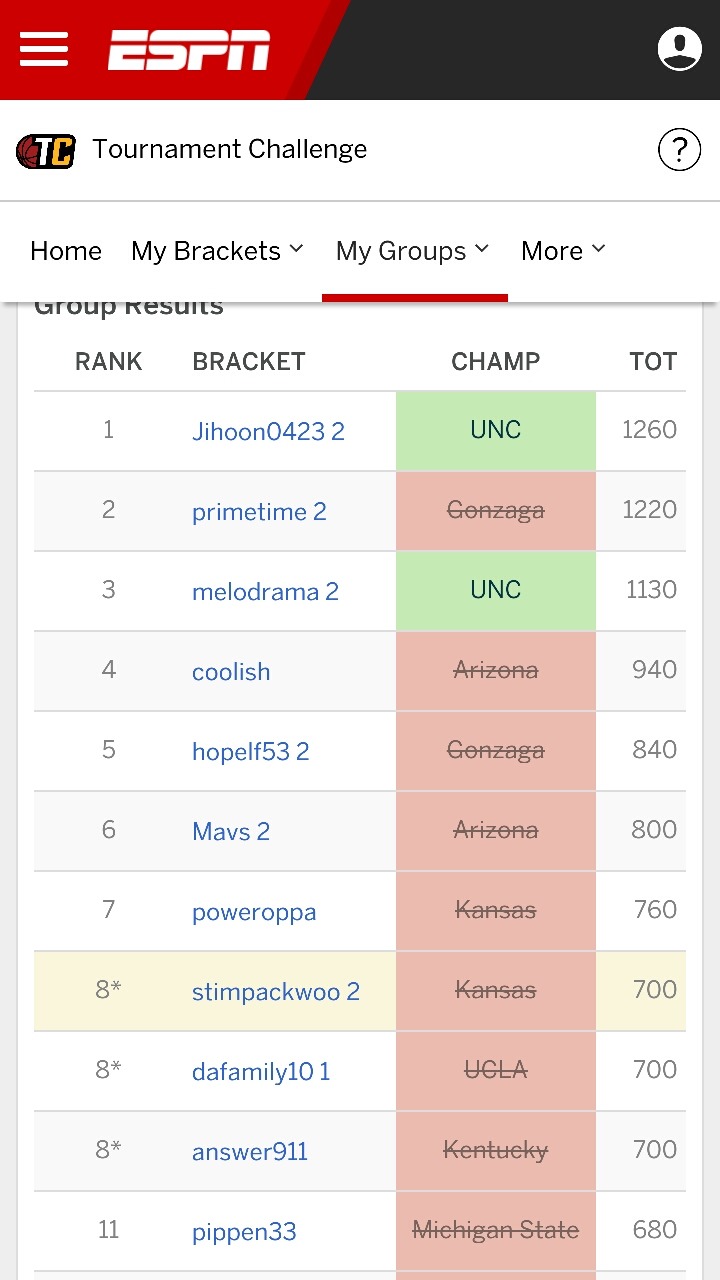Open the coolish bracket
Viewport: 720px width, 1280px height.
click(x=231, y=671)
